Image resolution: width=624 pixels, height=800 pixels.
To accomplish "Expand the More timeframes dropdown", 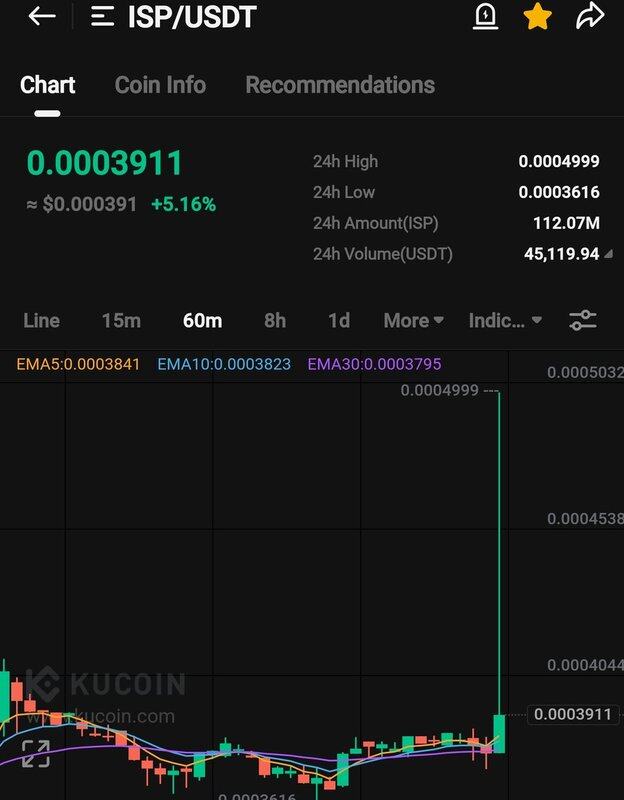I will tap(413, 320).
